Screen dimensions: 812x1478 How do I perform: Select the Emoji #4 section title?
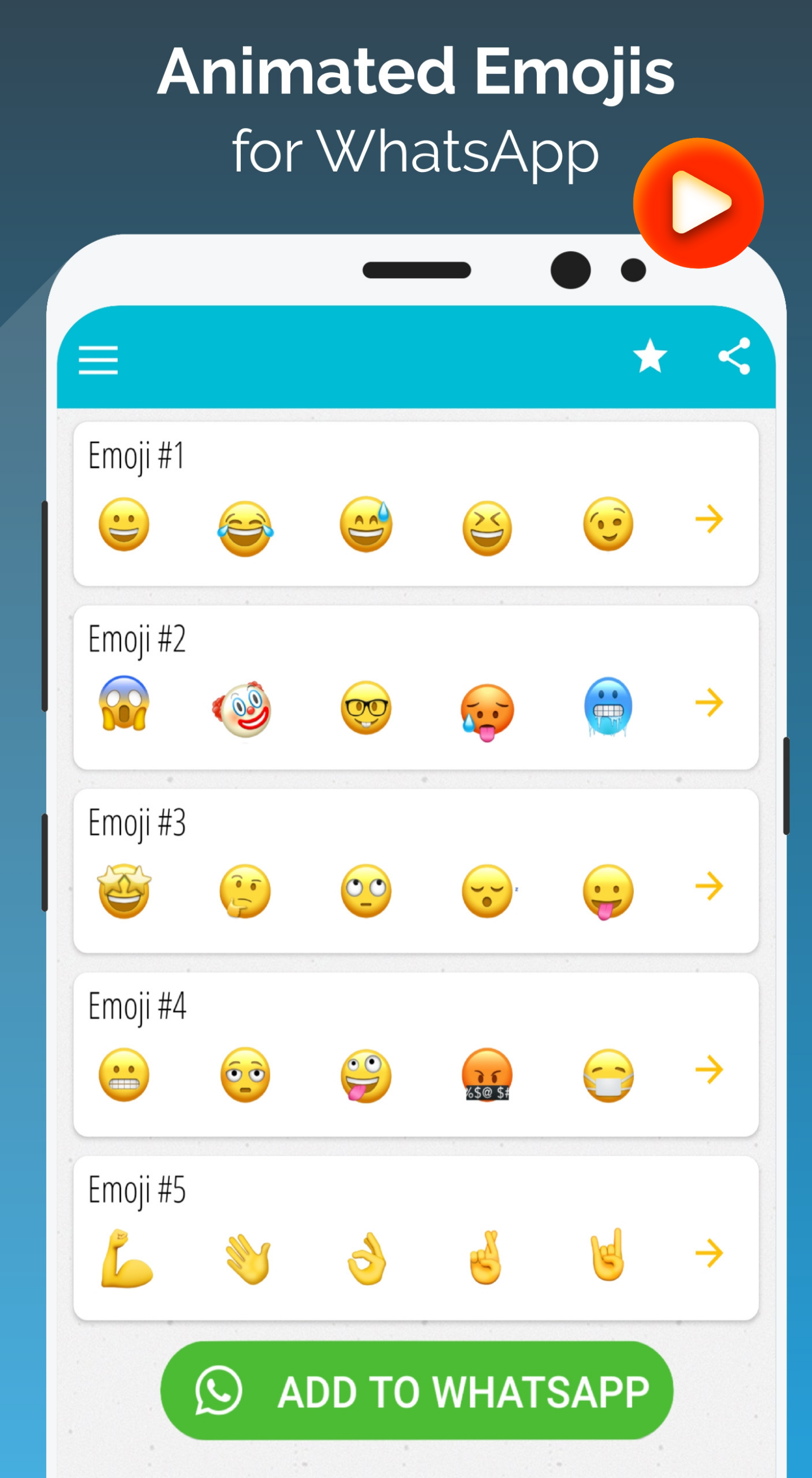click(x=138, y=1006)
